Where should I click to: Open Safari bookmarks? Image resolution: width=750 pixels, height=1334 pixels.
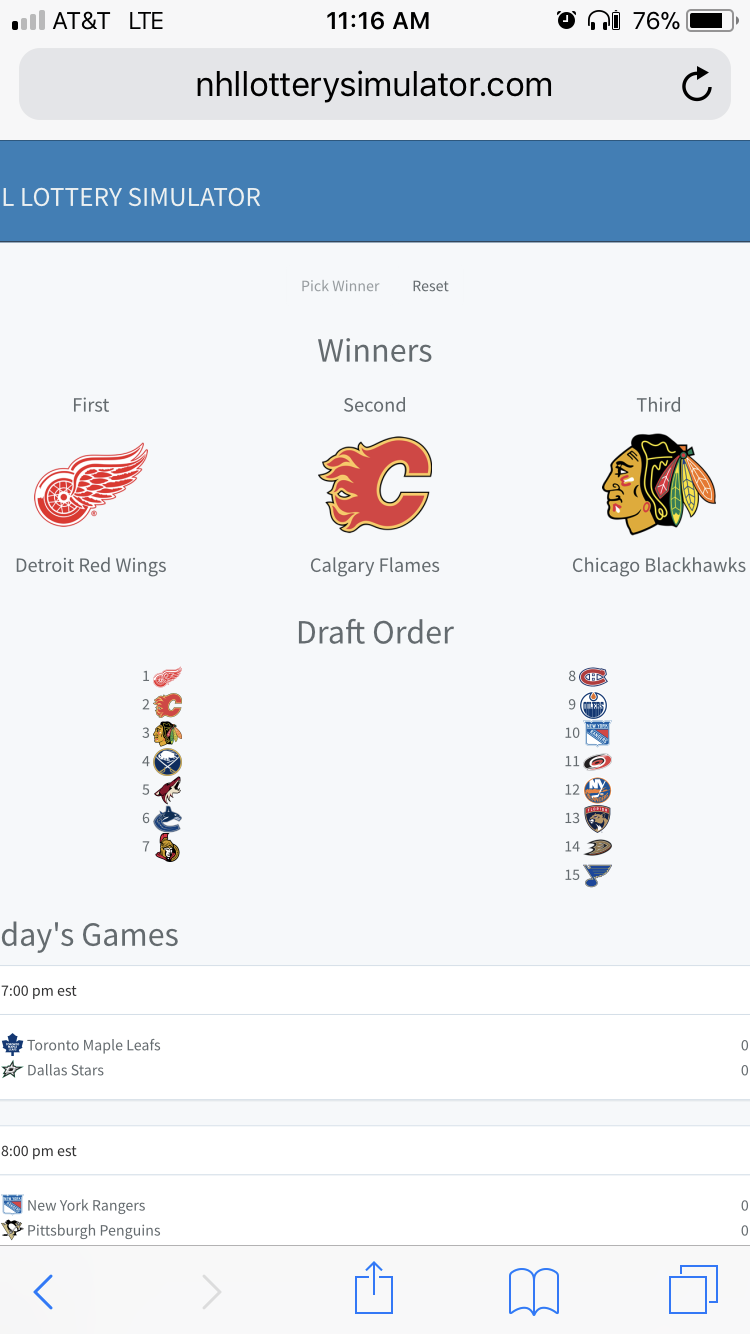tap(534, 1291)
